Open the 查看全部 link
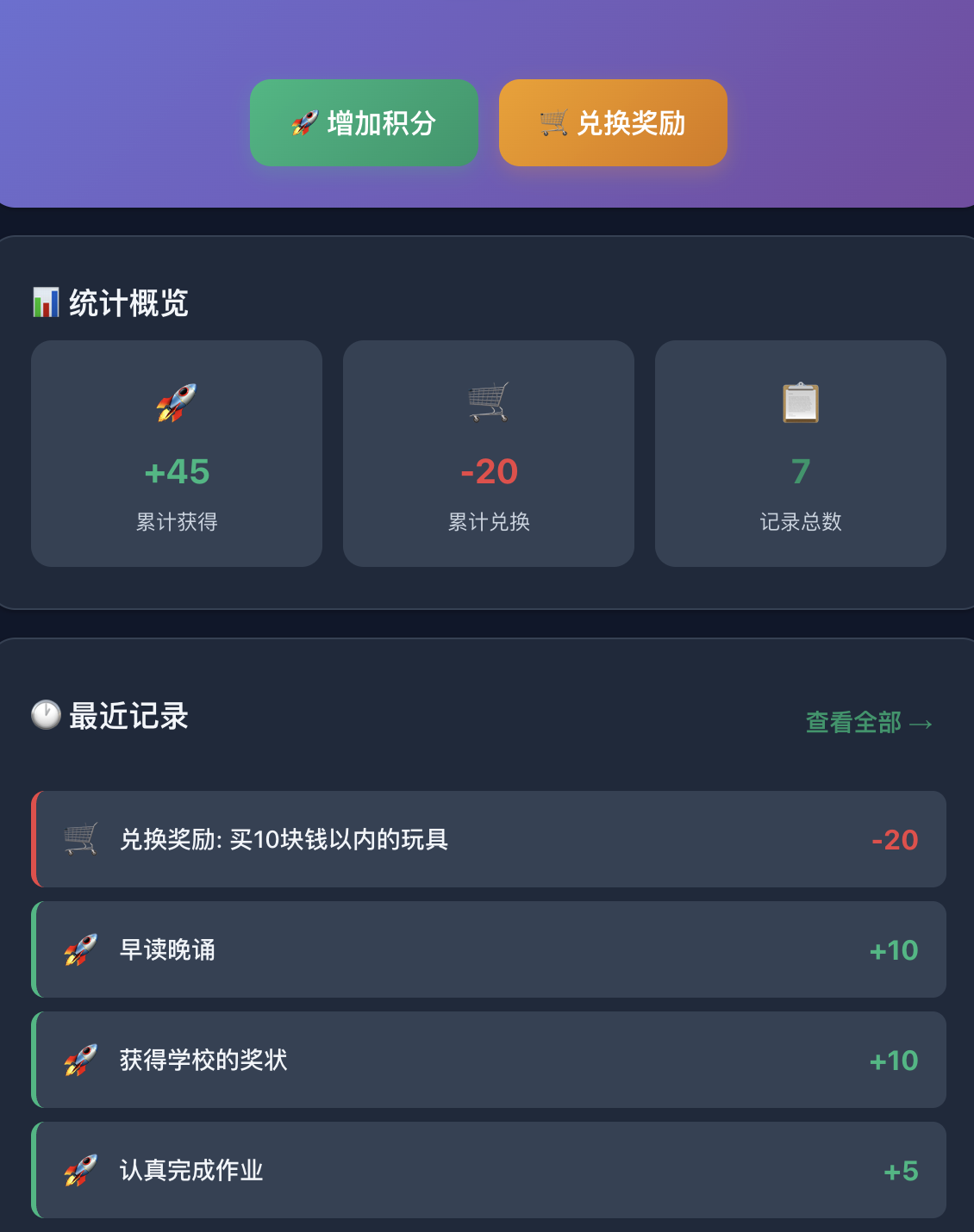The image size is (974, 1232). (x=869, y=722)
